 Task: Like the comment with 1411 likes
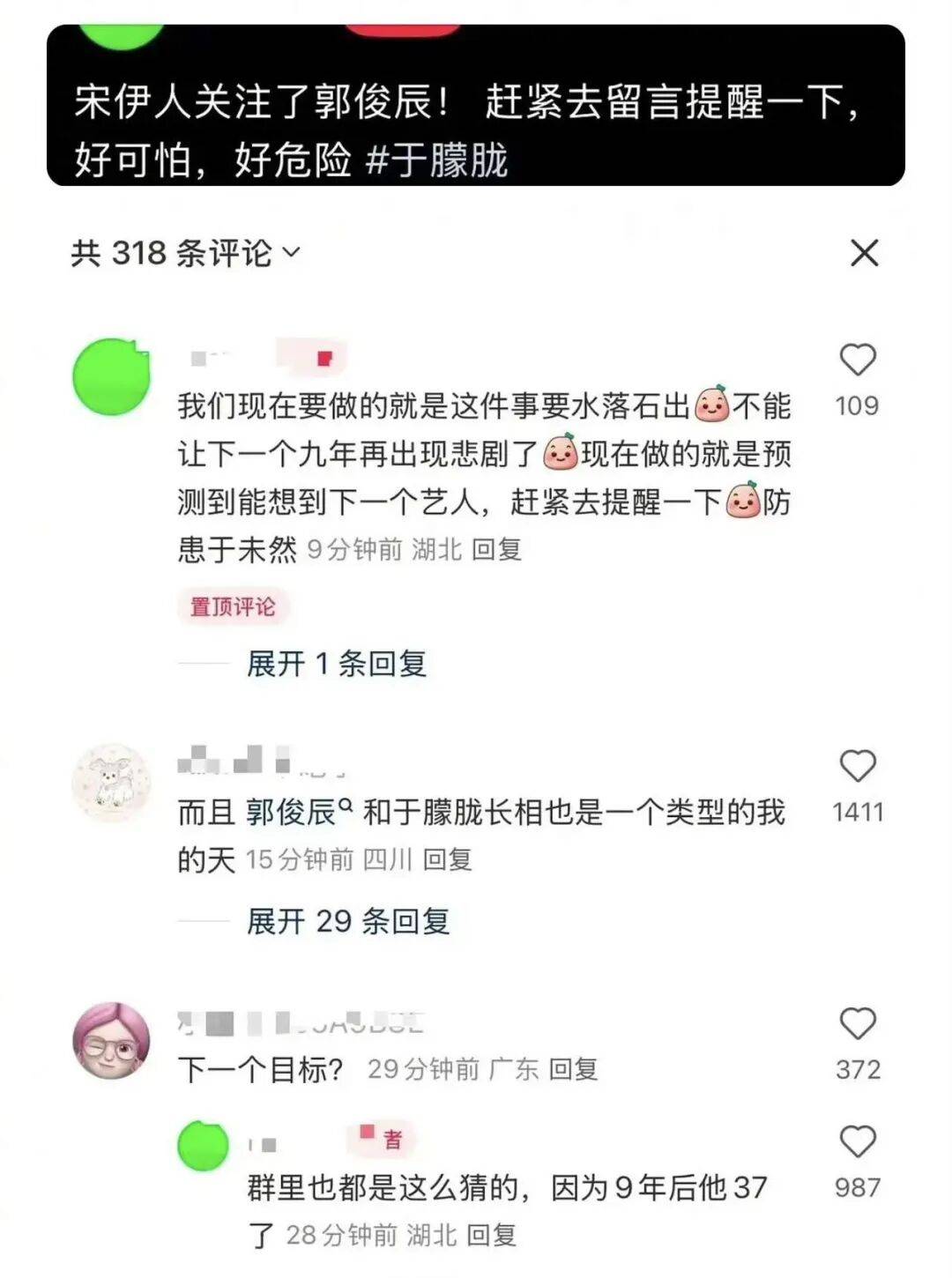pyautogui.click(x=857, y=766)
